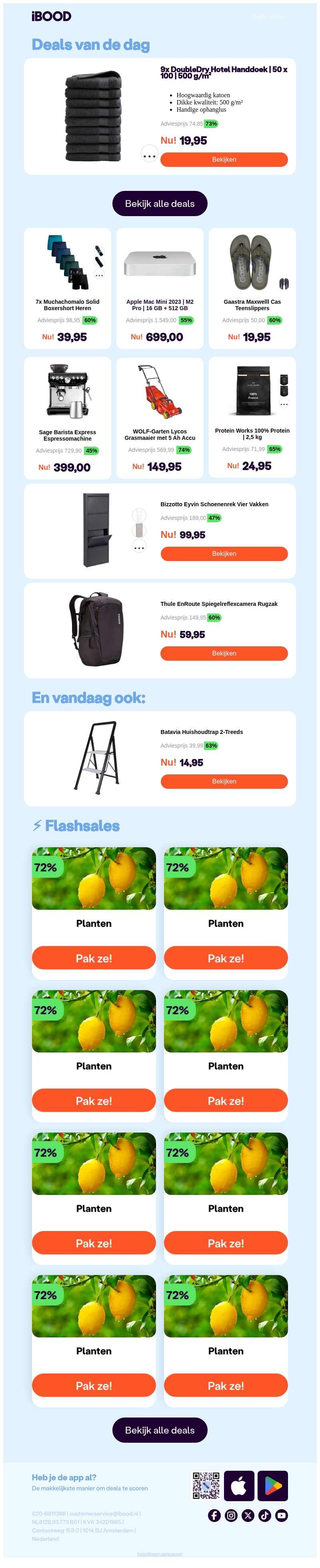Open the top Bekijk alle deals button

(159, 203)
